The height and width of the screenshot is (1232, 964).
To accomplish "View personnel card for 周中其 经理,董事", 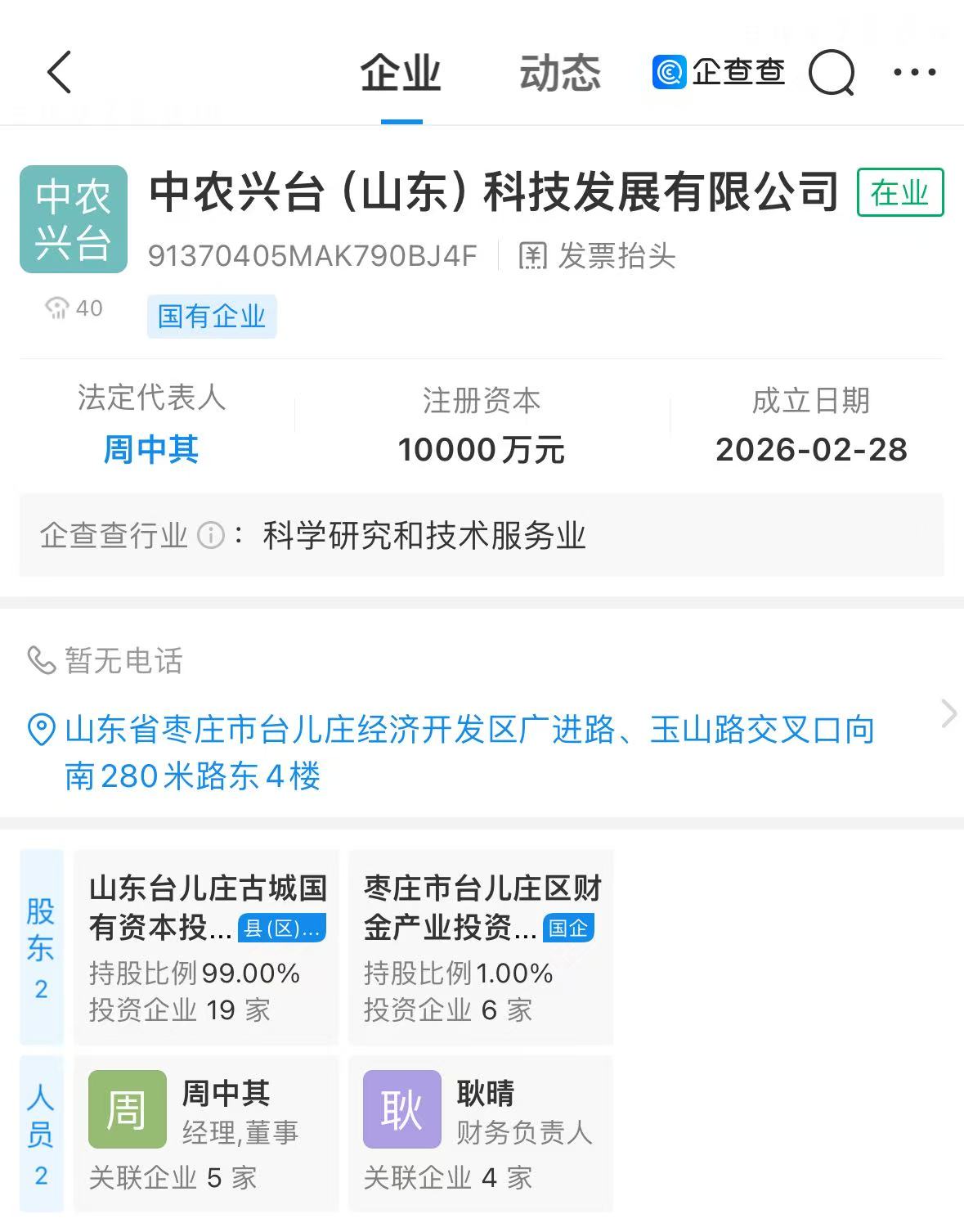I will (x=206, y=1133).
